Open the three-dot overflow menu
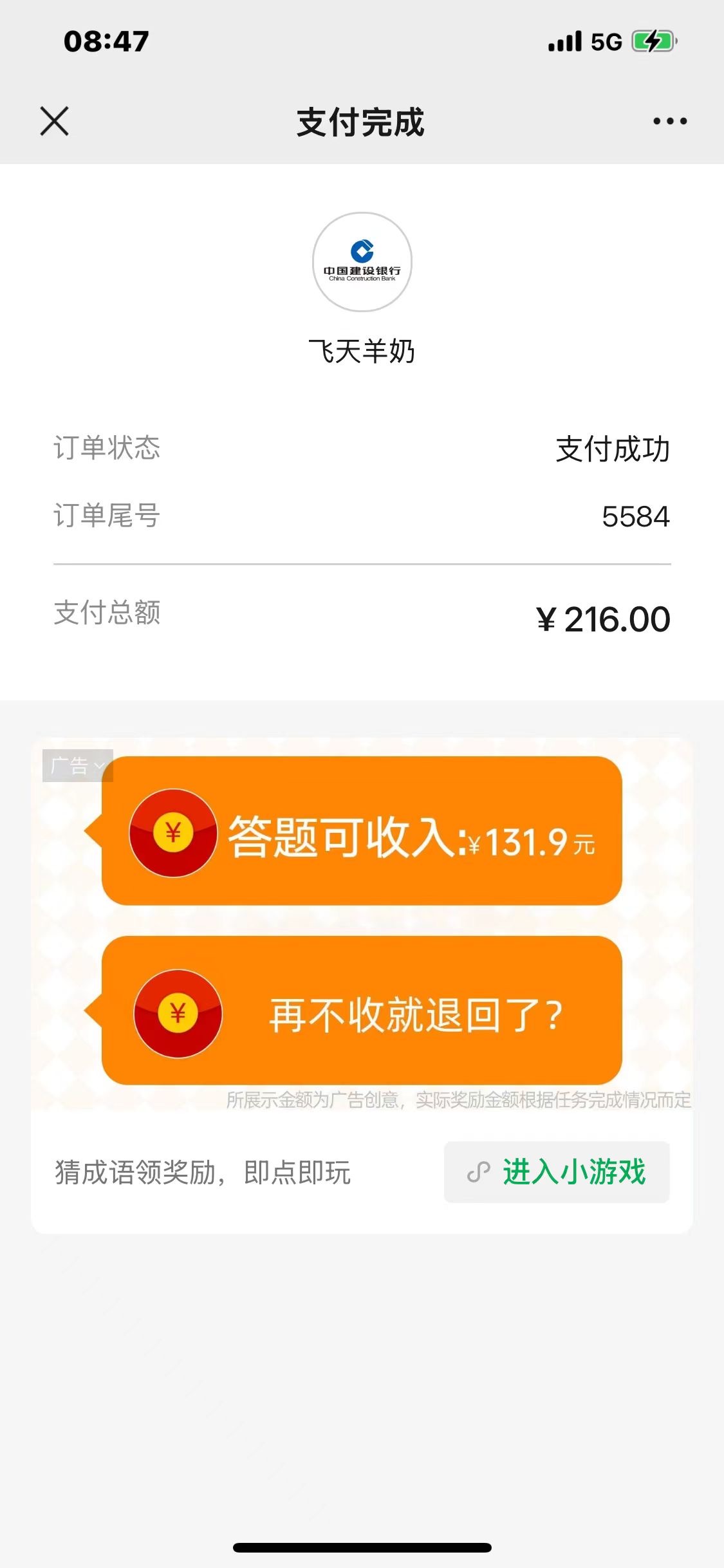The height and width of the screenshot is (1568, 724). [669, 121]
